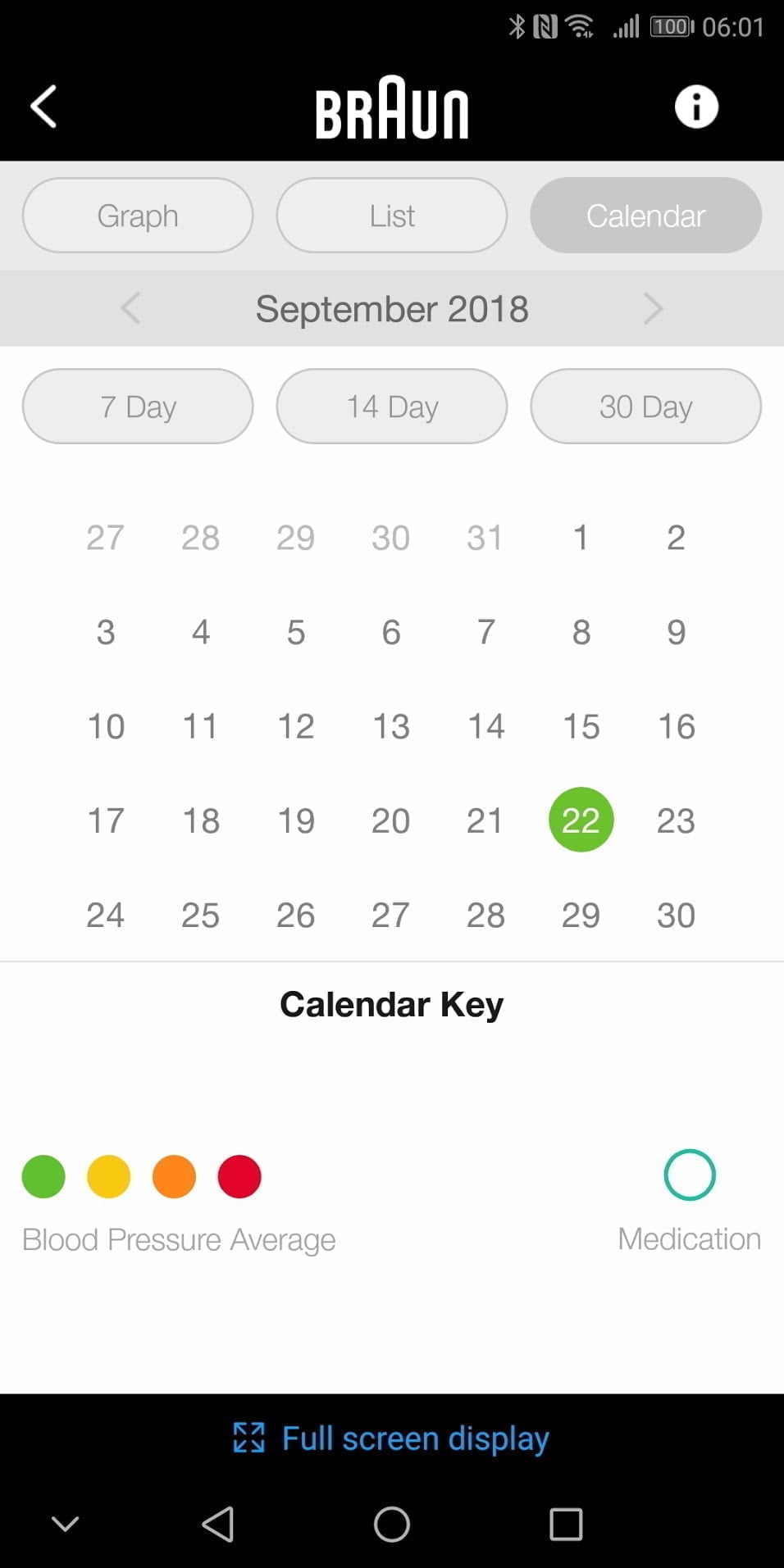Tap the system home button
Image resolution: width=784 pixels, height=1568 pixels.
point(392,1525)
